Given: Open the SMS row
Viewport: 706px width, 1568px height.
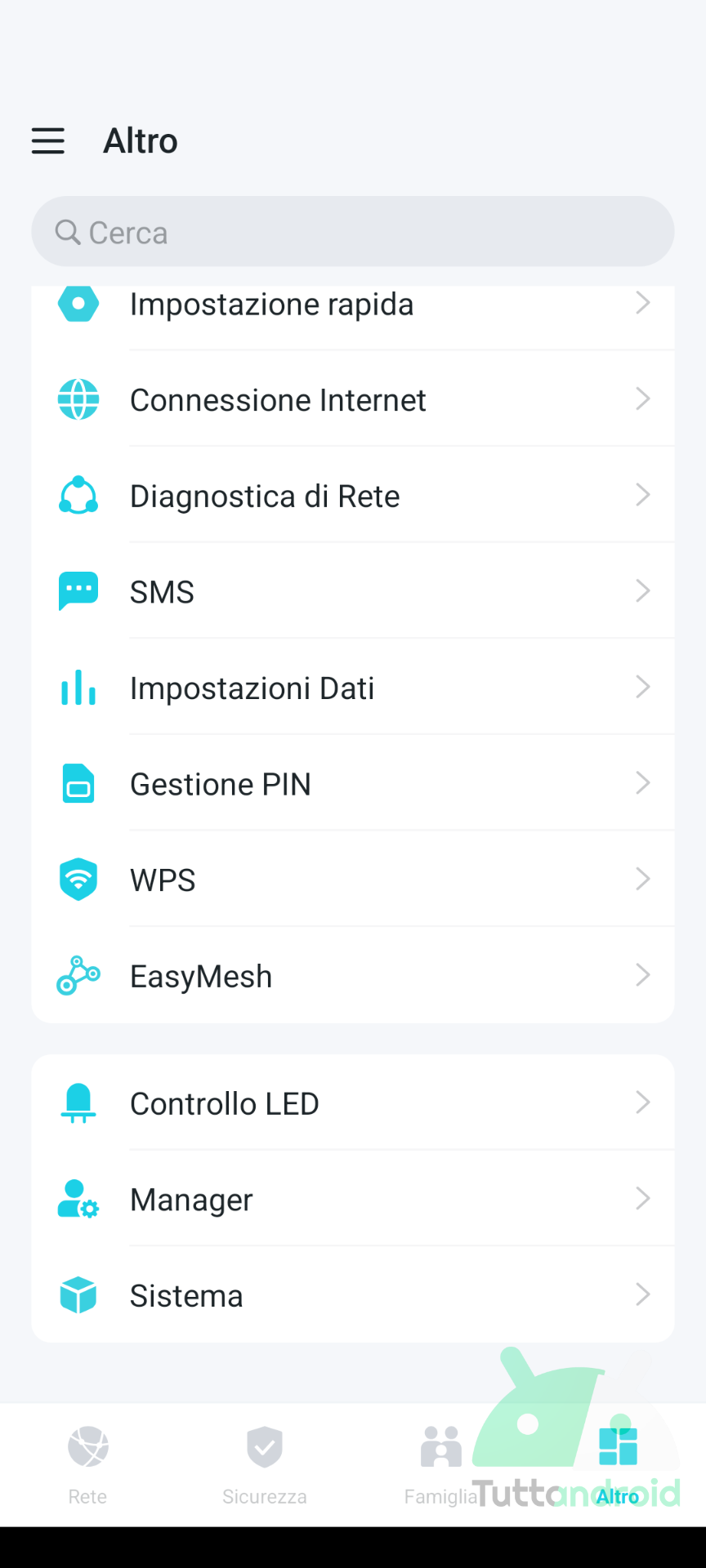Looking at the screenshot, I should coord(353,591).
